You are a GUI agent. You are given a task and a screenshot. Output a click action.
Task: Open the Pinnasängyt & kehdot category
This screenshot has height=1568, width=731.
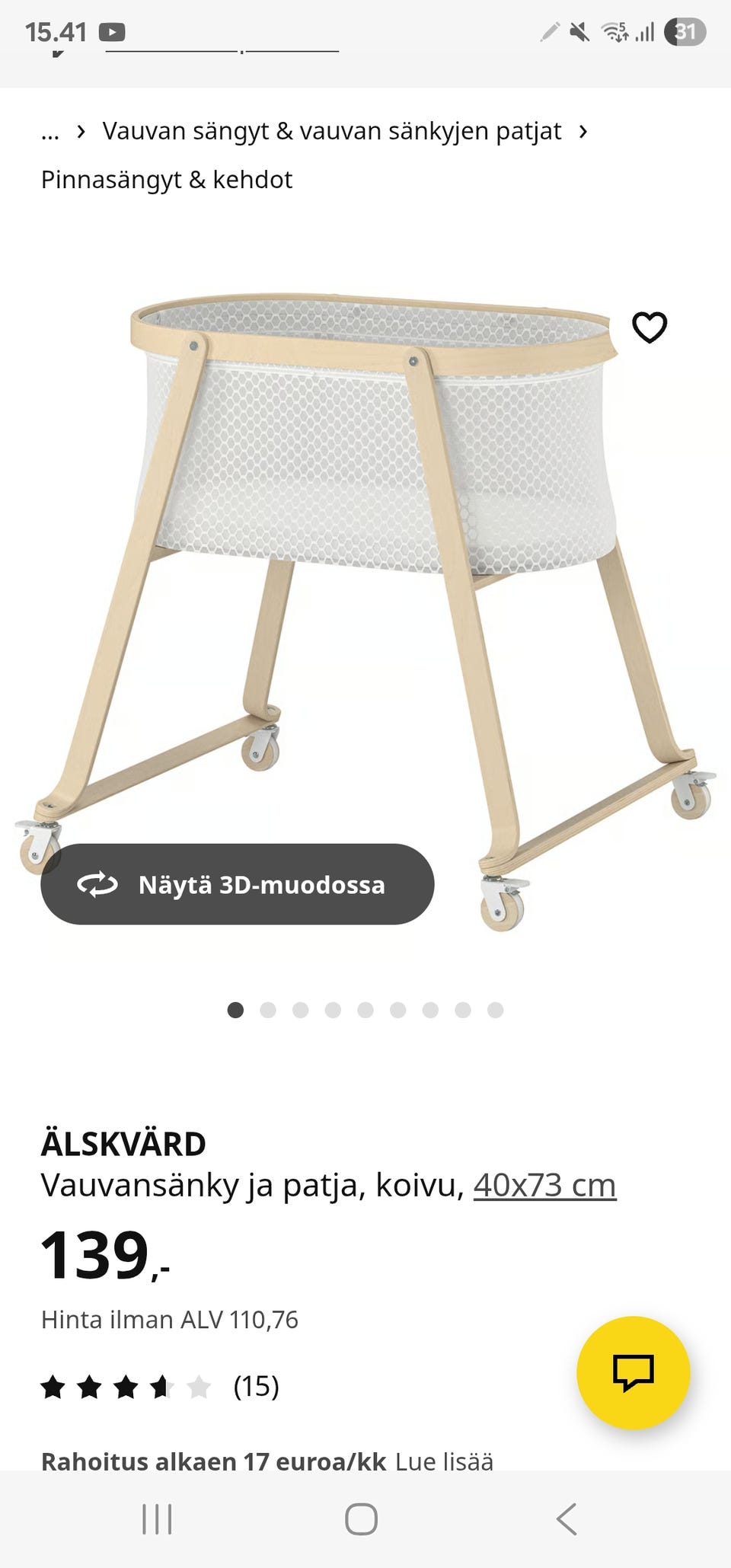click(168, 179)
